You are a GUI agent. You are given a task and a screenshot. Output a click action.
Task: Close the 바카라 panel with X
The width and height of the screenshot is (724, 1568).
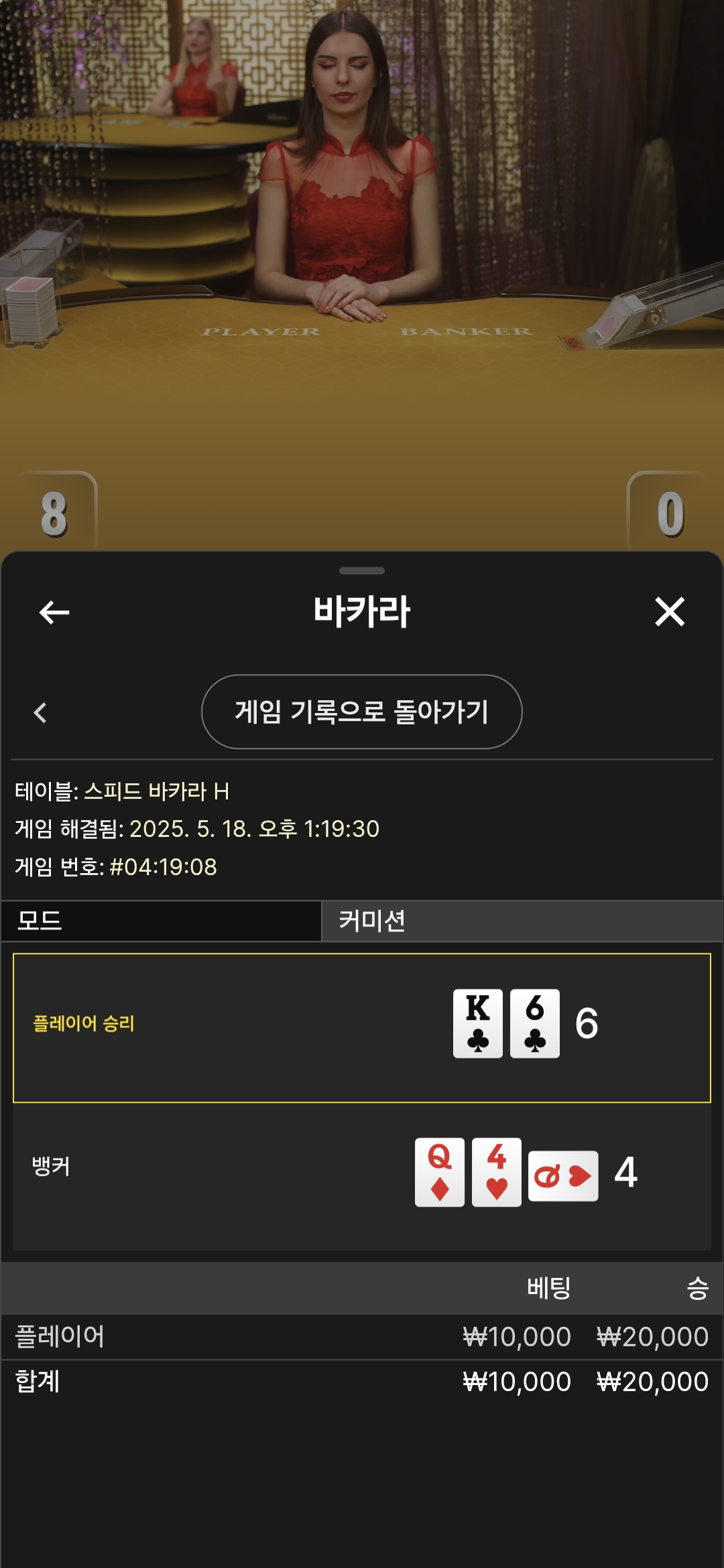670,612
